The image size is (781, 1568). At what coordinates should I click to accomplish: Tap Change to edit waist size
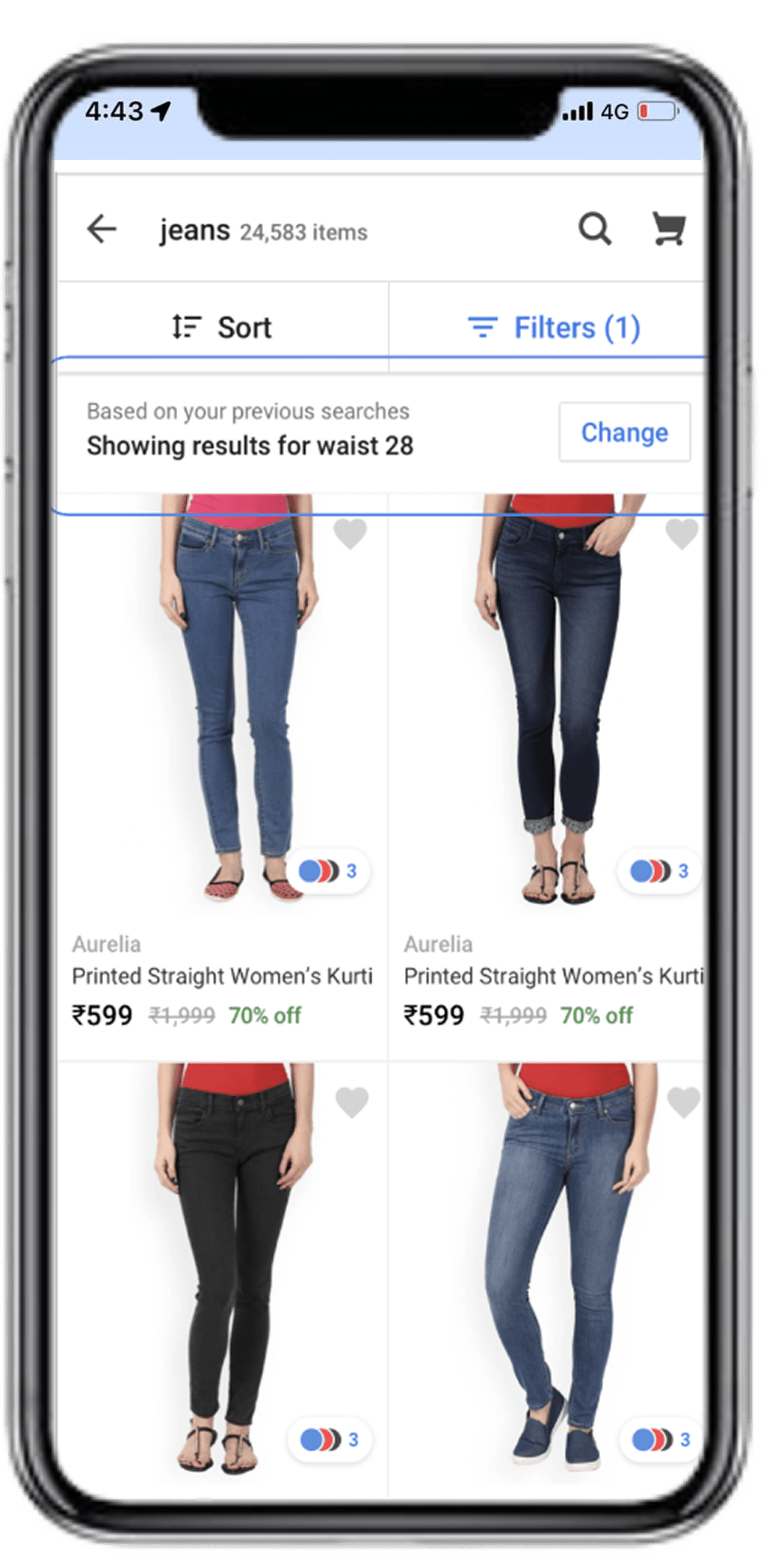624,432
